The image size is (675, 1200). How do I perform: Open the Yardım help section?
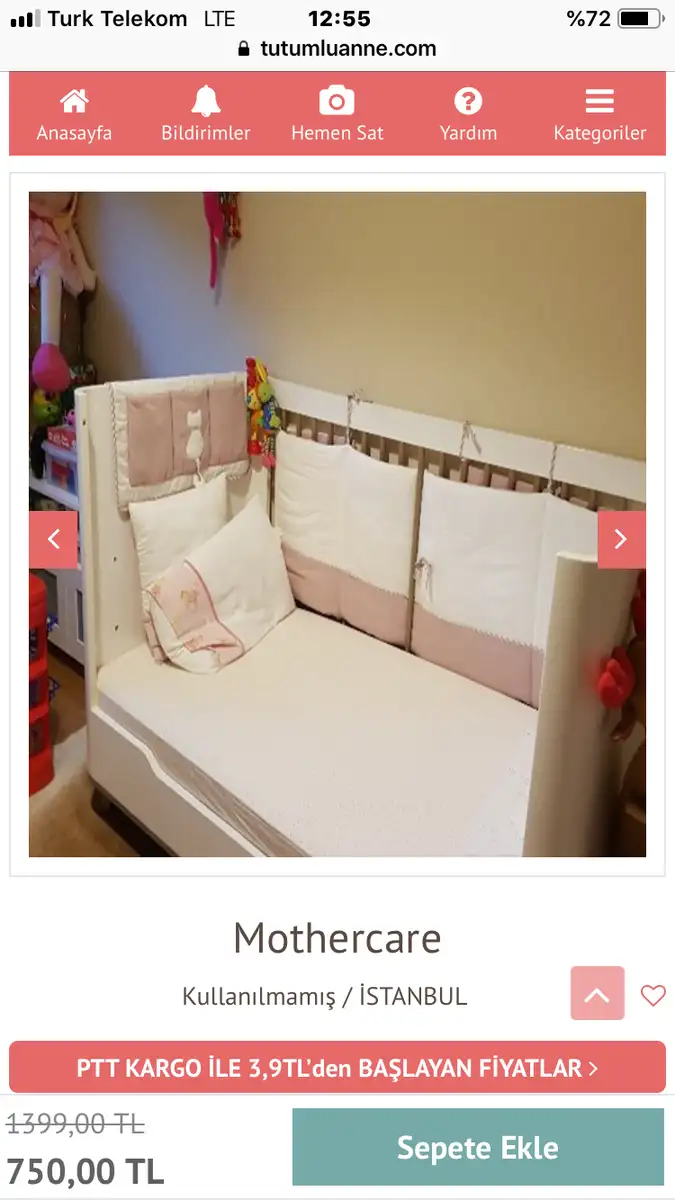[468, 115]
